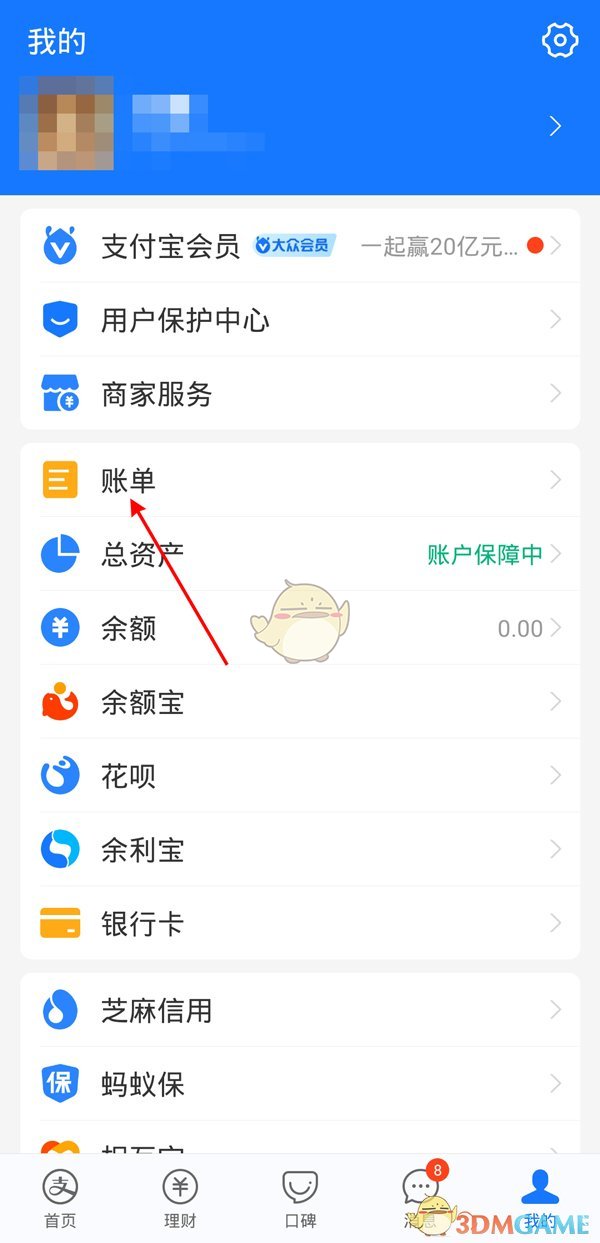Viewport: 600px width, 1243px height.
Task: Check the 余额 balance row
Action: pos(300,629)
